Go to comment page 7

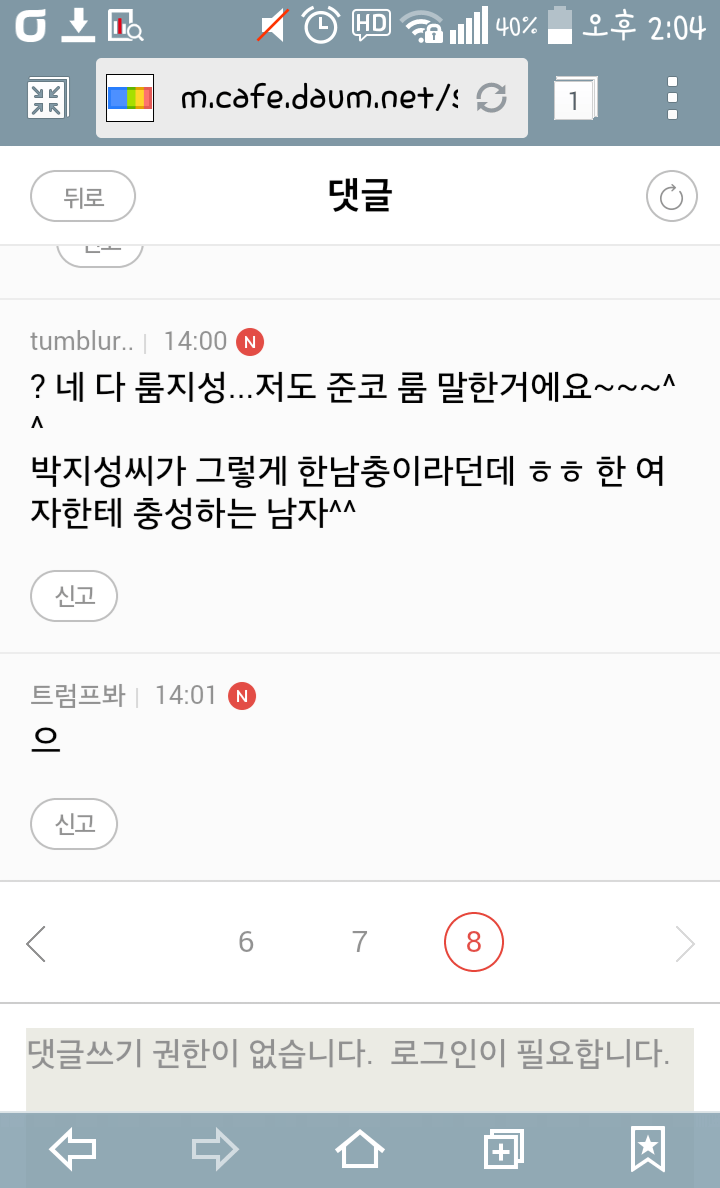pyautogui.click(x=360, y=942)
